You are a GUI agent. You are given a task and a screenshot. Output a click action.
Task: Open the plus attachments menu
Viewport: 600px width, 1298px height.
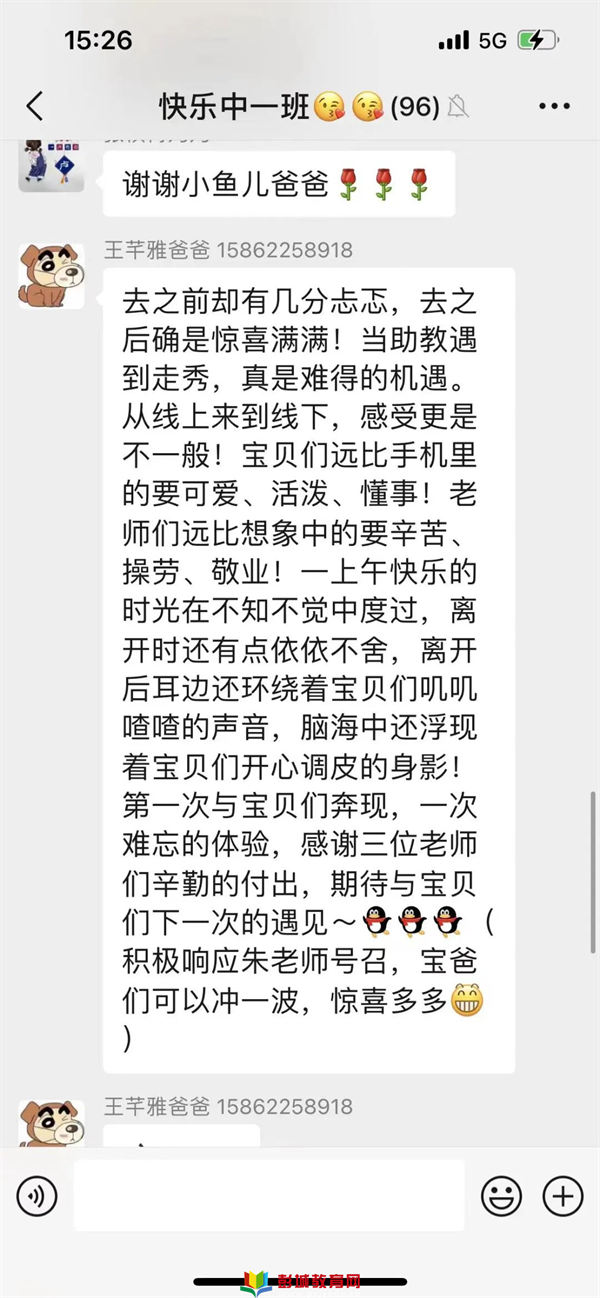562,1195
